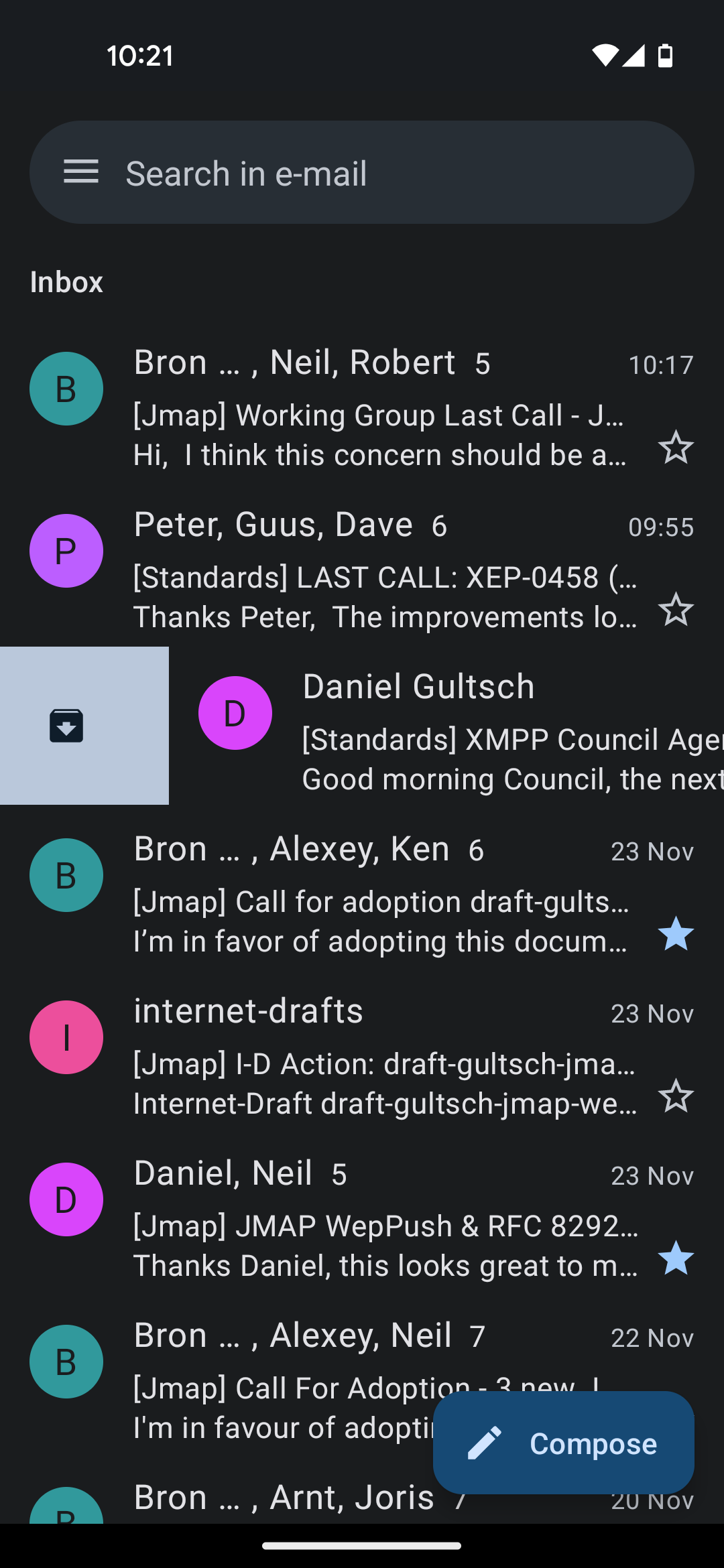Star the internet-drafts email
The height and width of the screenshot is (1568, 724).
coord(675,1096)
